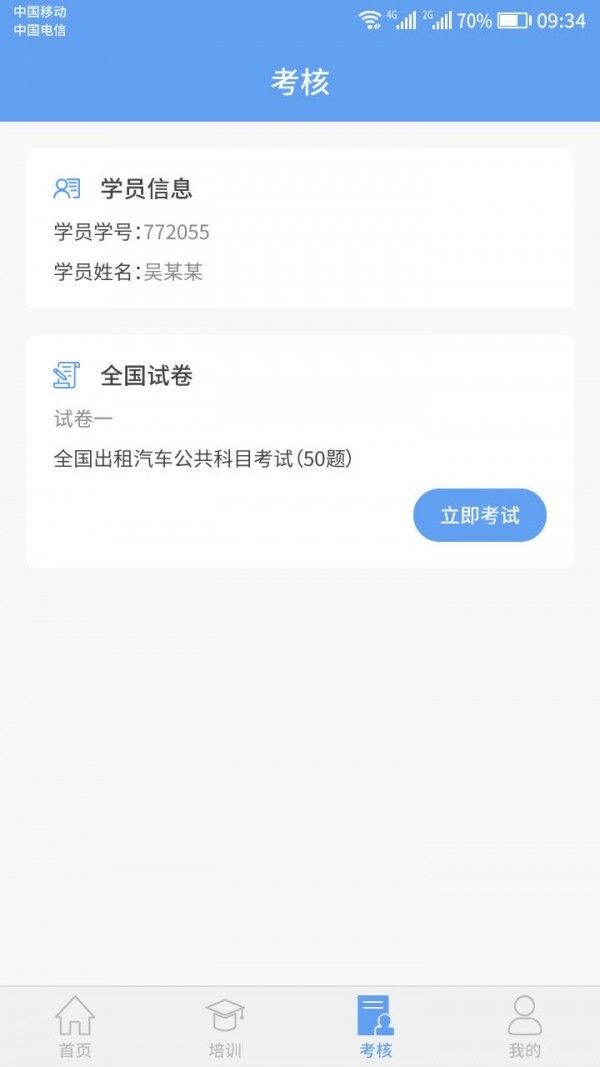Switch to the 培训 tab
Viewport: 600px width, 1067px height.
(x=225, y=1027)
